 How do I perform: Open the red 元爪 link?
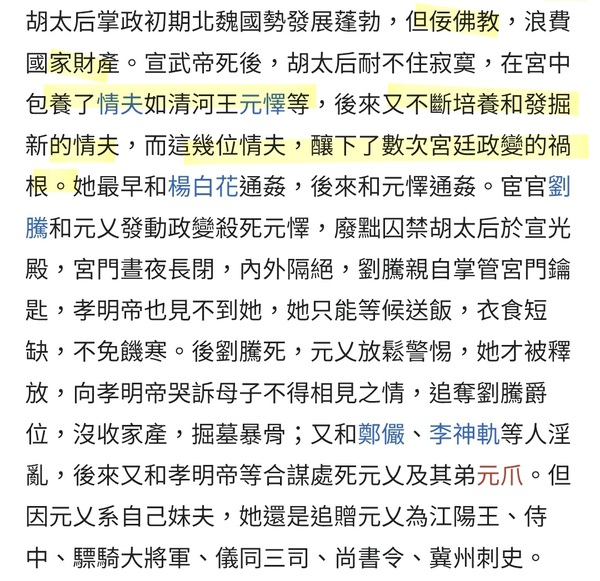[x=500, y=475]
